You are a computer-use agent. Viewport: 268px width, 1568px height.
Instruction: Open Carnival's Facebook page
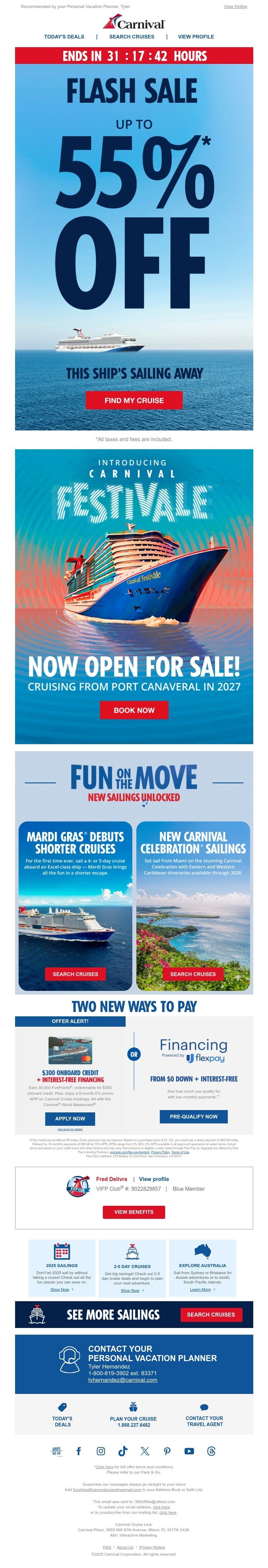(x=79, y=1451)
